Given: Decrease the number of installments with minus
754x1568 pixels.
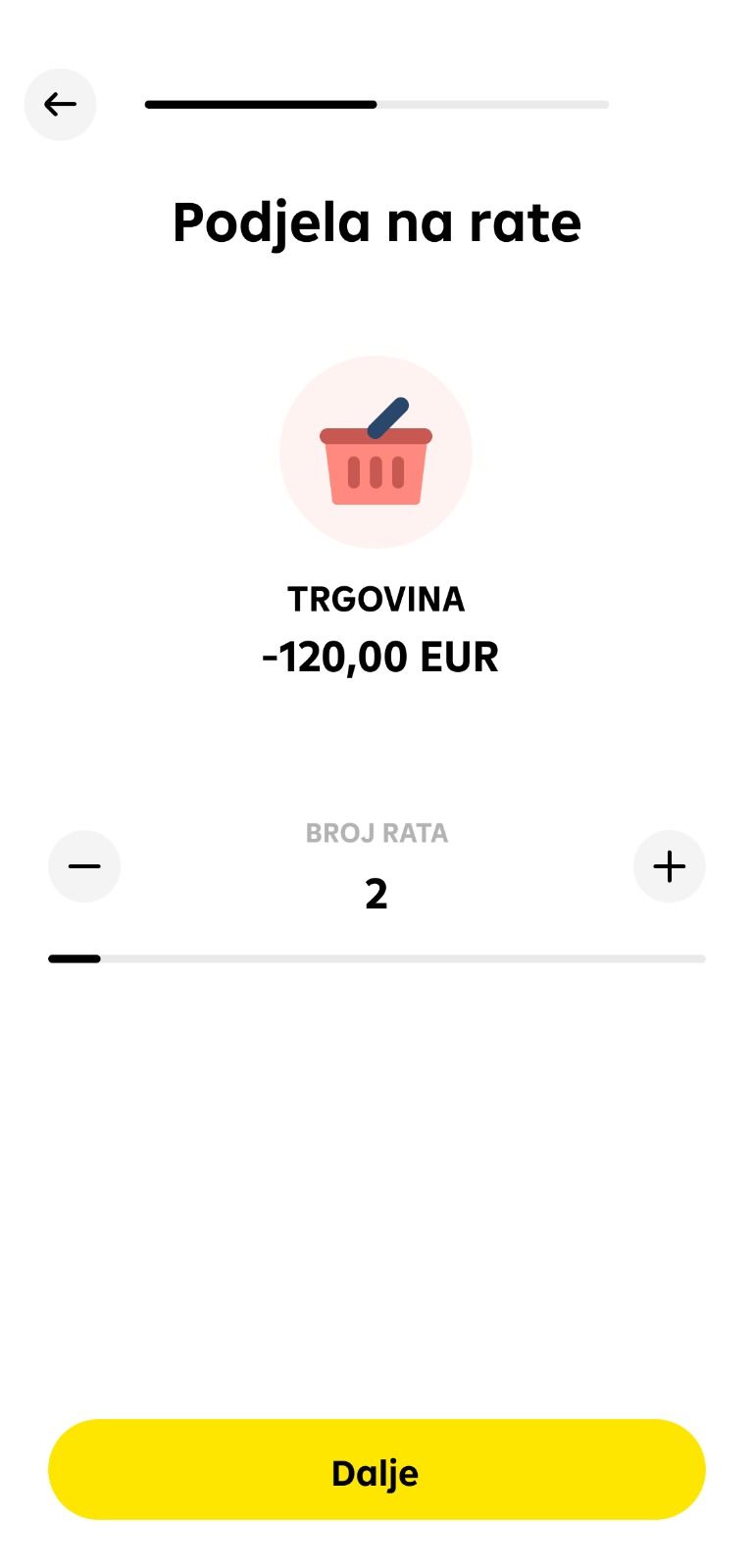Looking at the screenshot, I should tap(84, 866).
